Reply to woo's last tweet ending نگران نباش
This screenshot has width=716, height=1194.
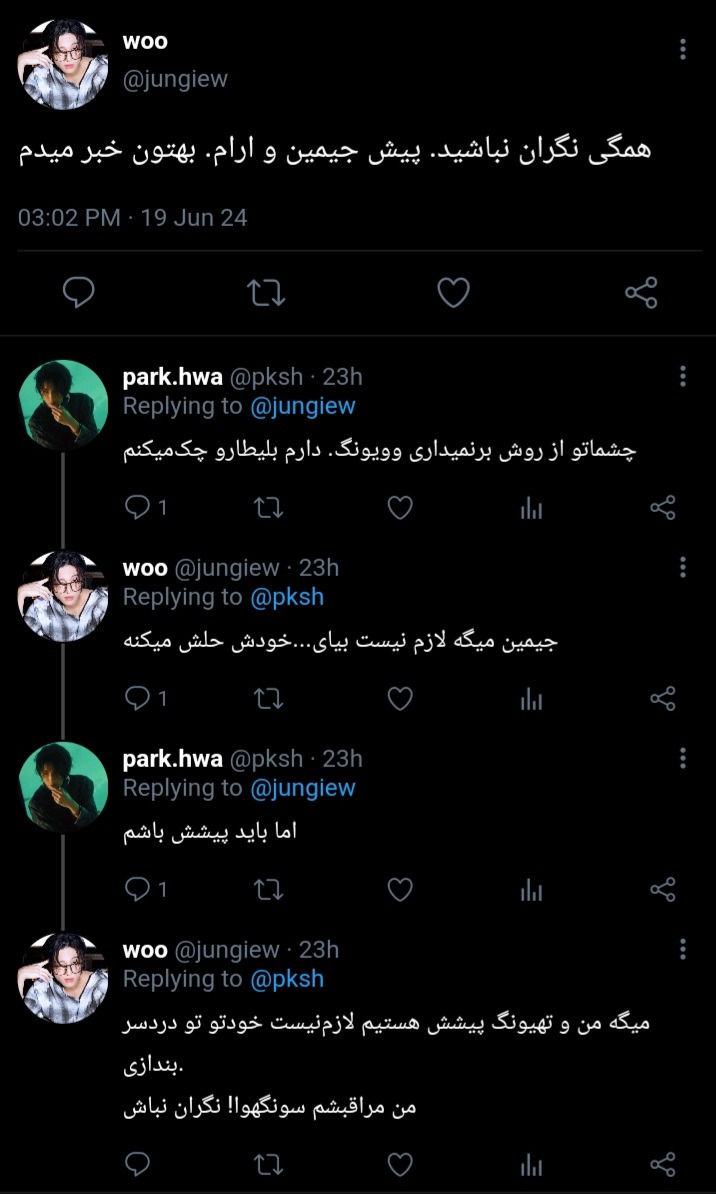coord(137,1164)
